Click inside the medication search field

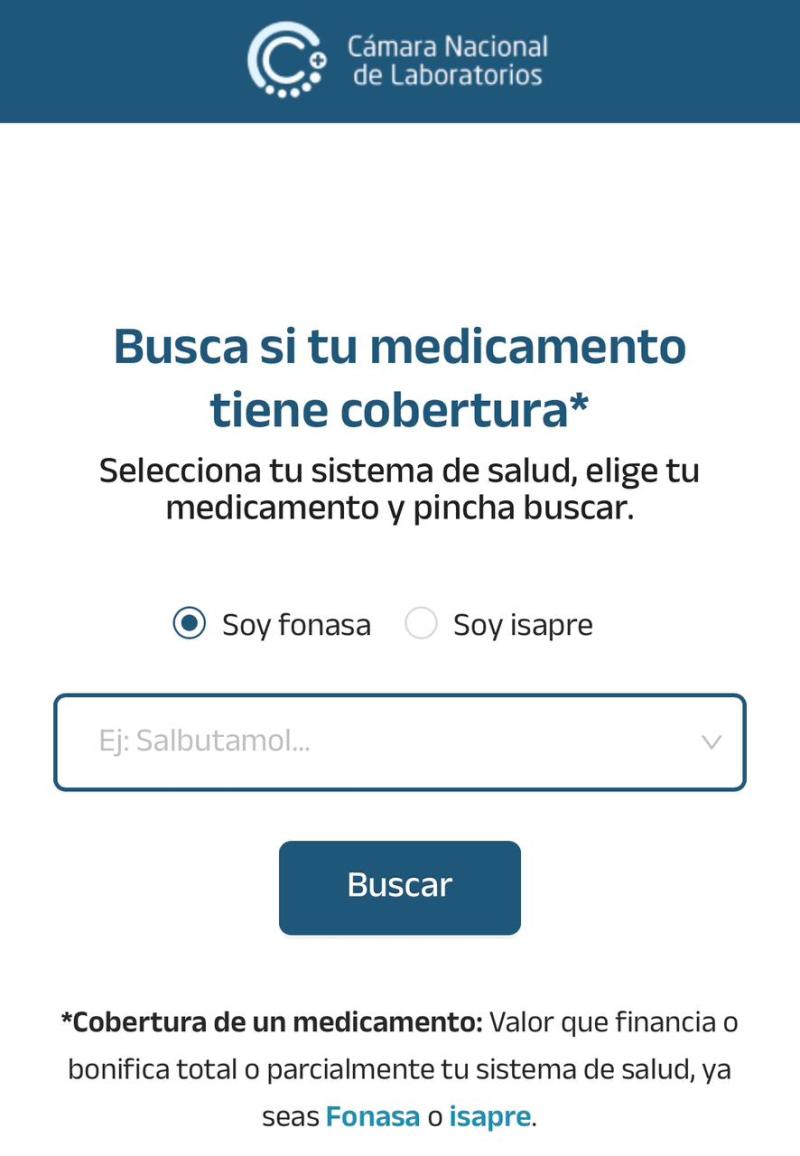pyautogui.click(x=300, y=741)
